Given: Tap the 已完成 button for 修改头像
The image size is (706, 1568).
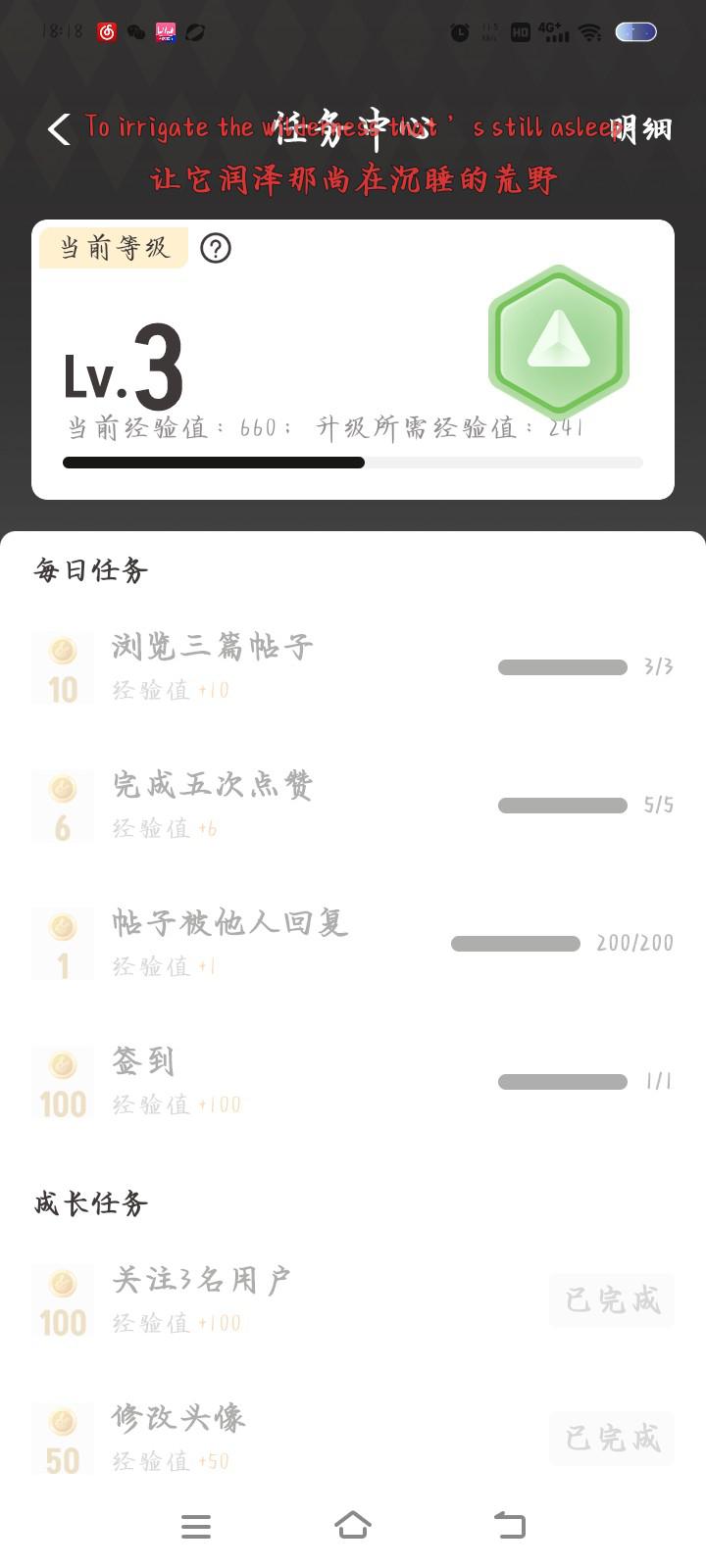Looking at the screenshot, I should point(612,1439).
